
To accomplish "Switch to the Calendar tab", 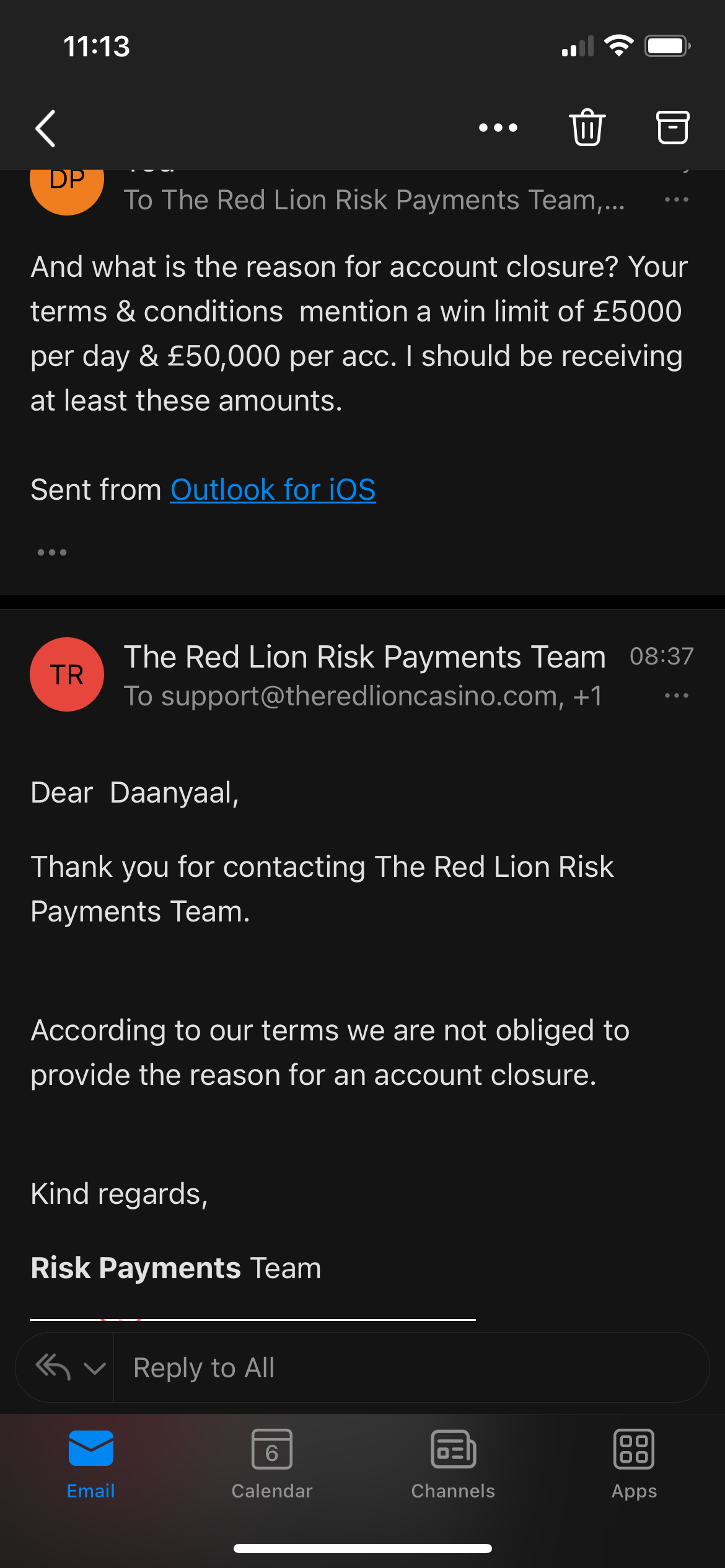I will point(271,1464).
